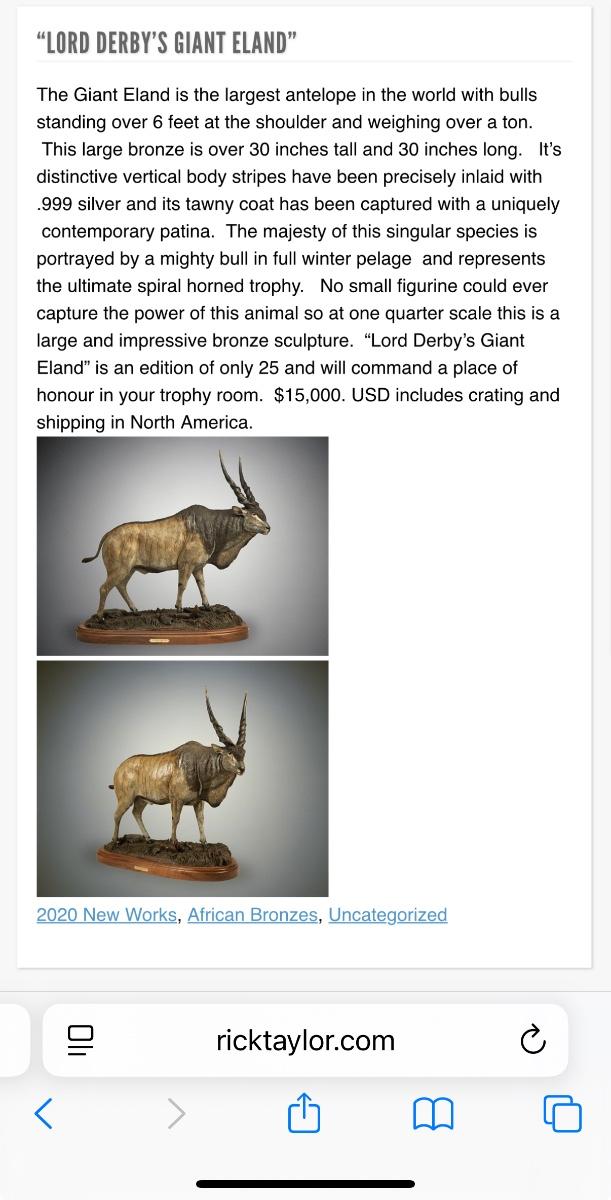Tap the ricktaylor.com address bar

(305, 1040)
